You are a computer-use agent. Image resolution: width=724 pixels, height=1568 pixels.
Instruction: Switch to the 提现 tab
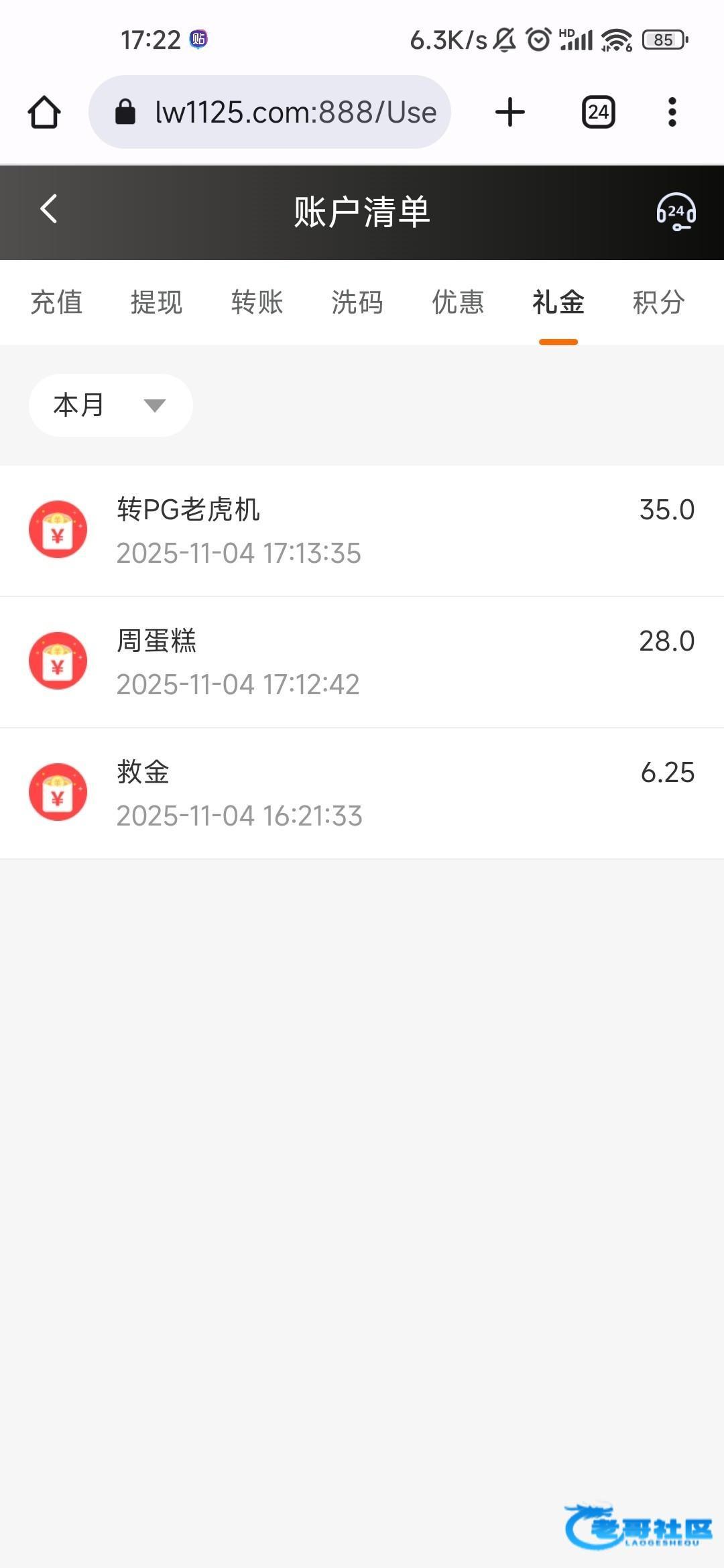[156, 302]
